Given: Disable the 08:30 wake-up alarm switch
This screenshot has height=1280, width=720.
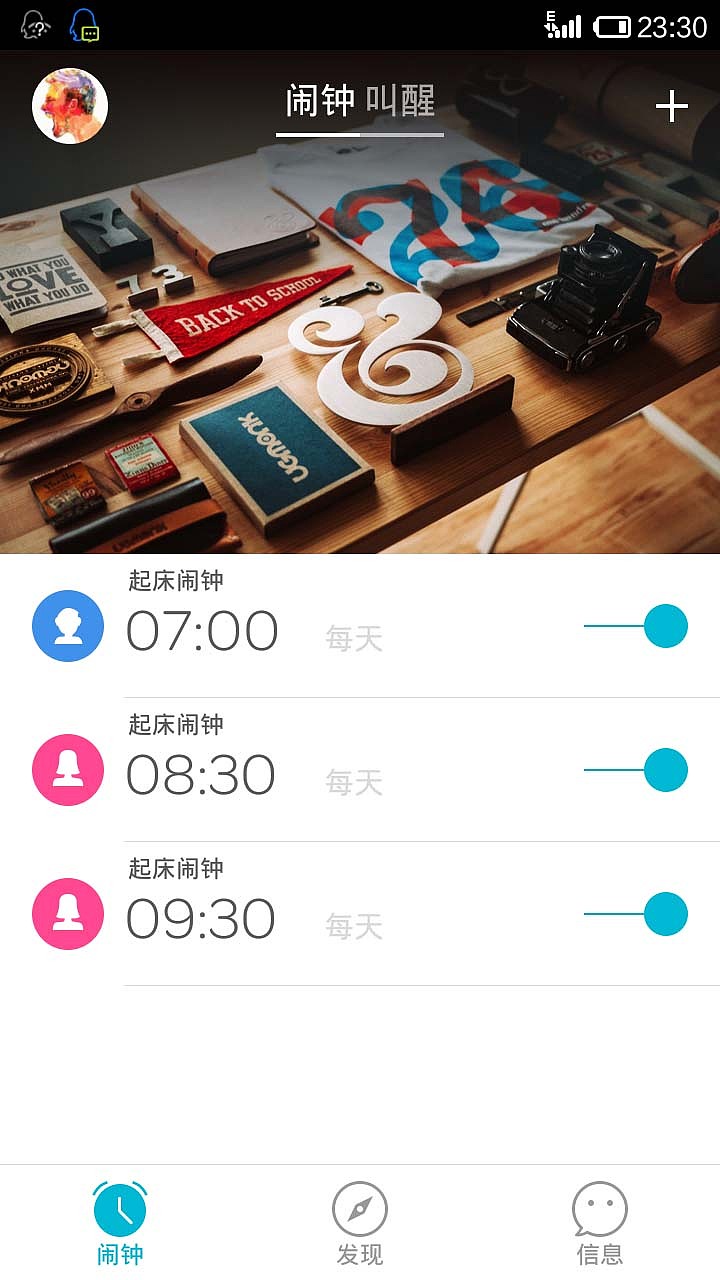Looking at the screenshot, I should coord(663,771).
